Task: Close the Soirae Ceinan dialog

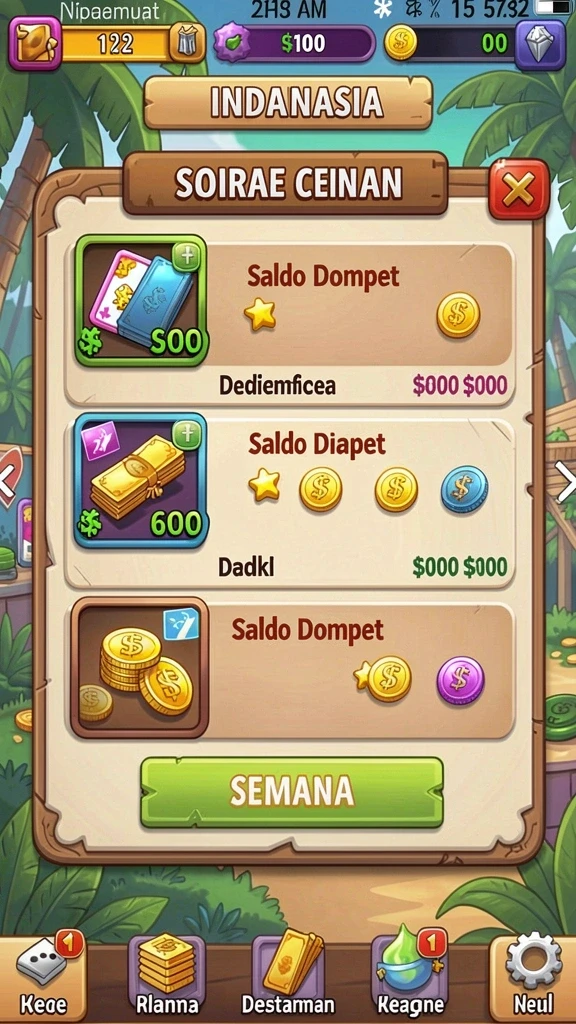Action: (x=519, y=189)
